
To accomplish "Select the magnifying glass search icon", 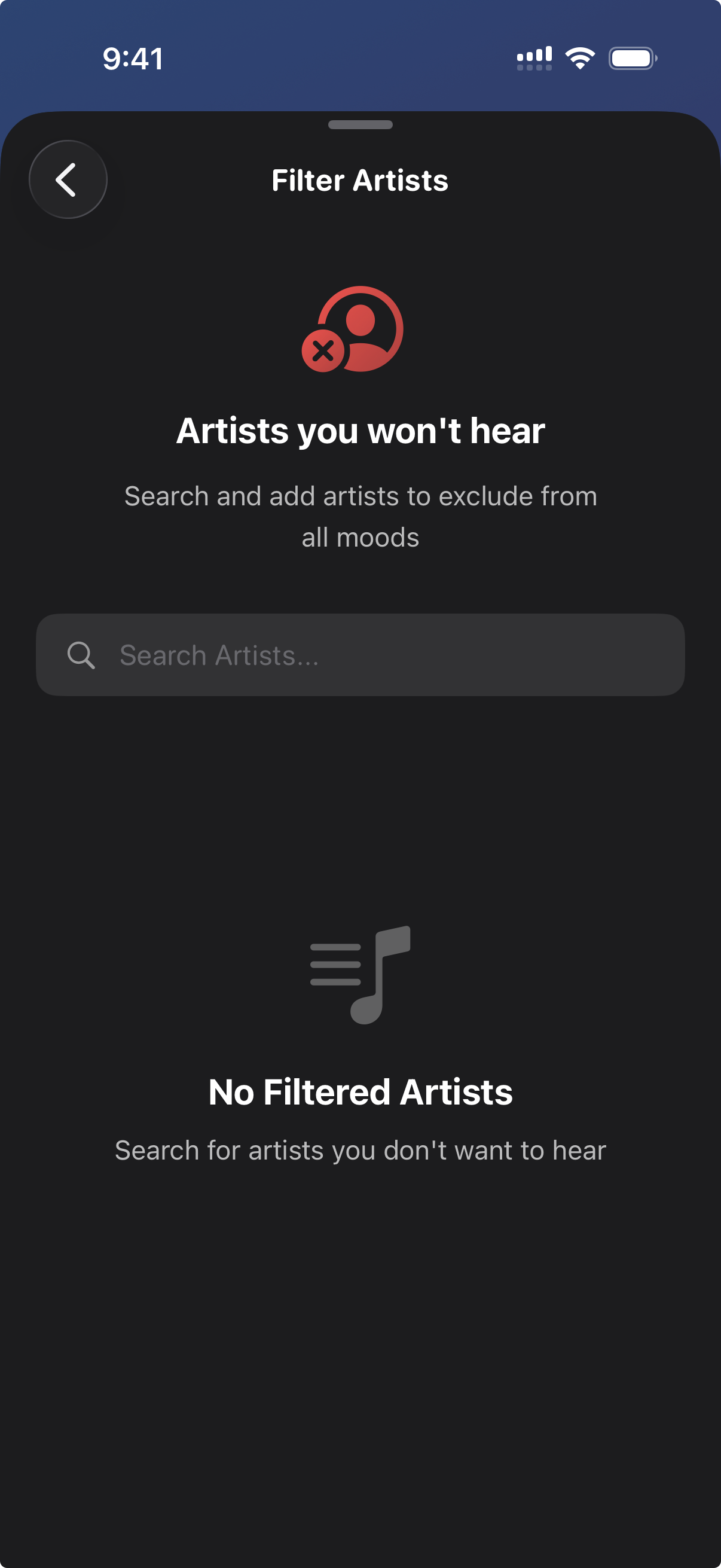I will click(x=82, y=655).
